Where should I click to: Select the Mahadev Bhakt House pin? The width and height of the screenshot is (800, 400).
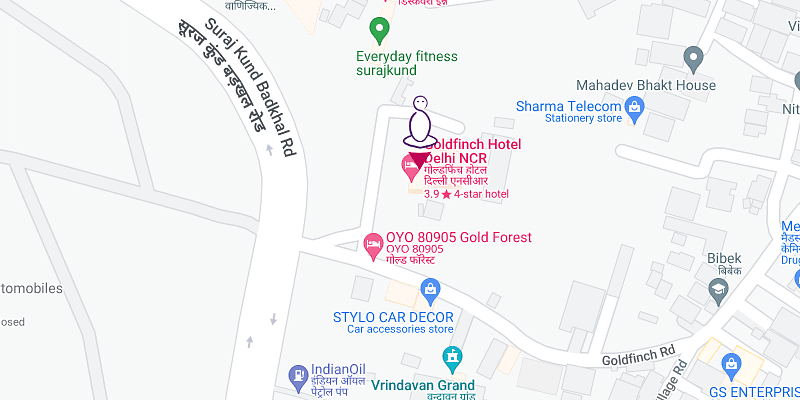click(691, 56)
